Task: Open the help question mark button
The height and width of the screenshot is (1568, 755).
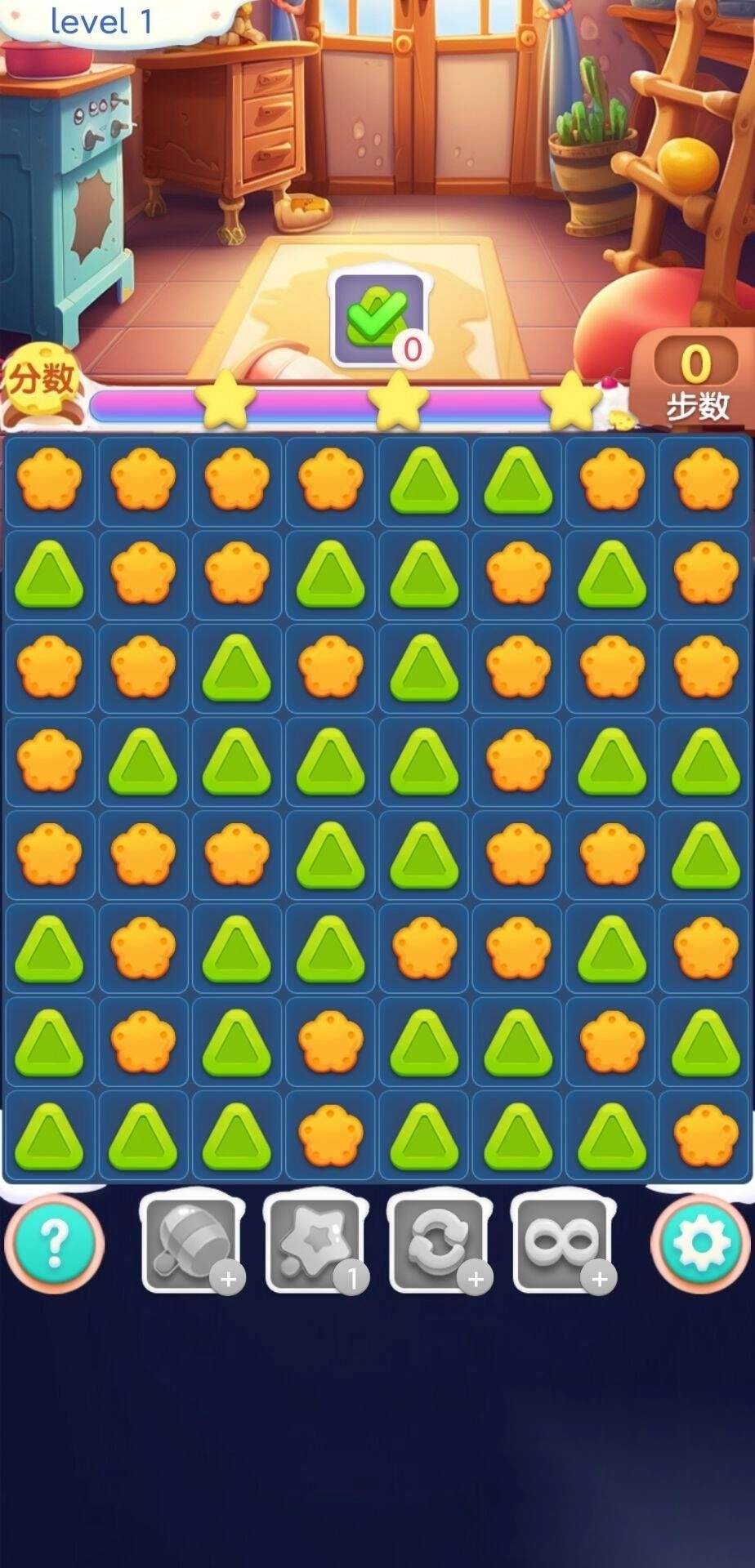Action: [54, 1243]
